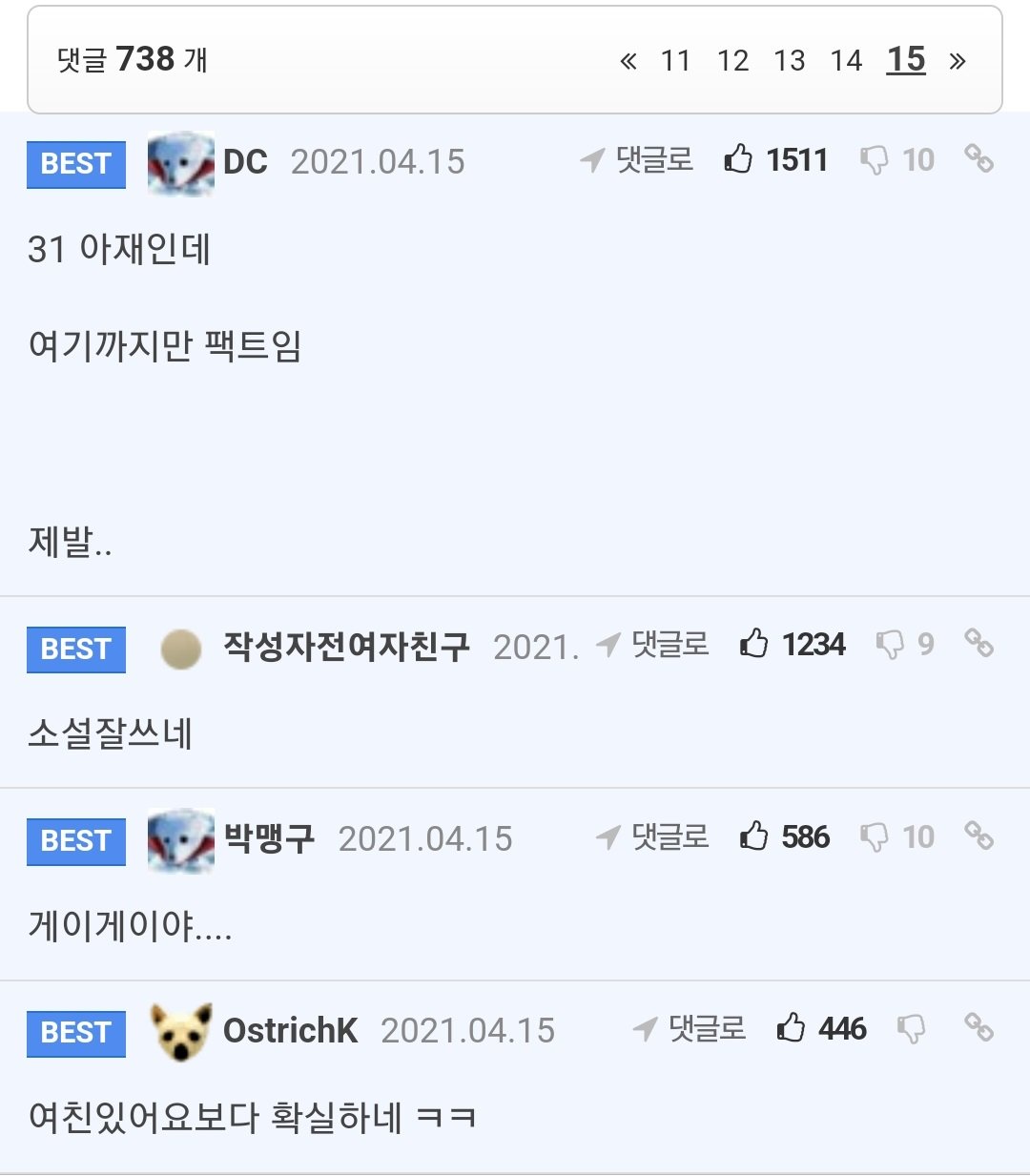
Task: Tap the previous pages double arrow
Action: tap(628, 61)
